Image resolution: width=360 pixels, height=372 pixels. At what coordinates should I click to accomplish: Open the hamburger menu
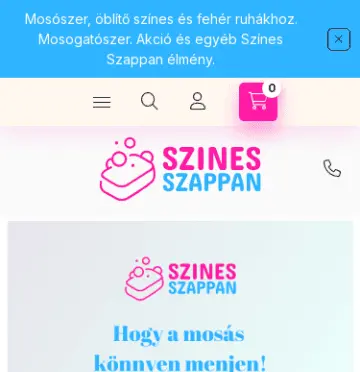pyautogui.click(x=102, y=102)
